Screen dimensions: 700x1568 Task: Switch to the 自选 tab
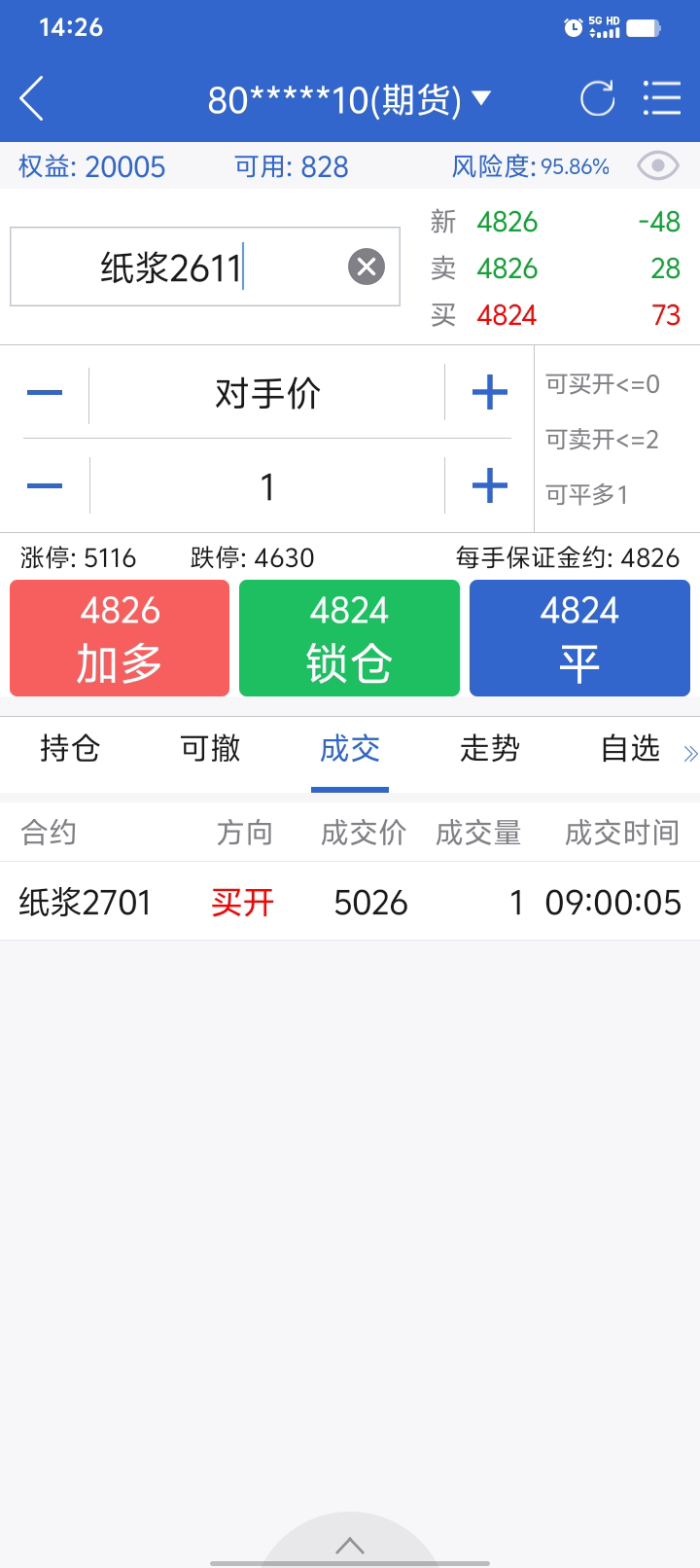630,748
